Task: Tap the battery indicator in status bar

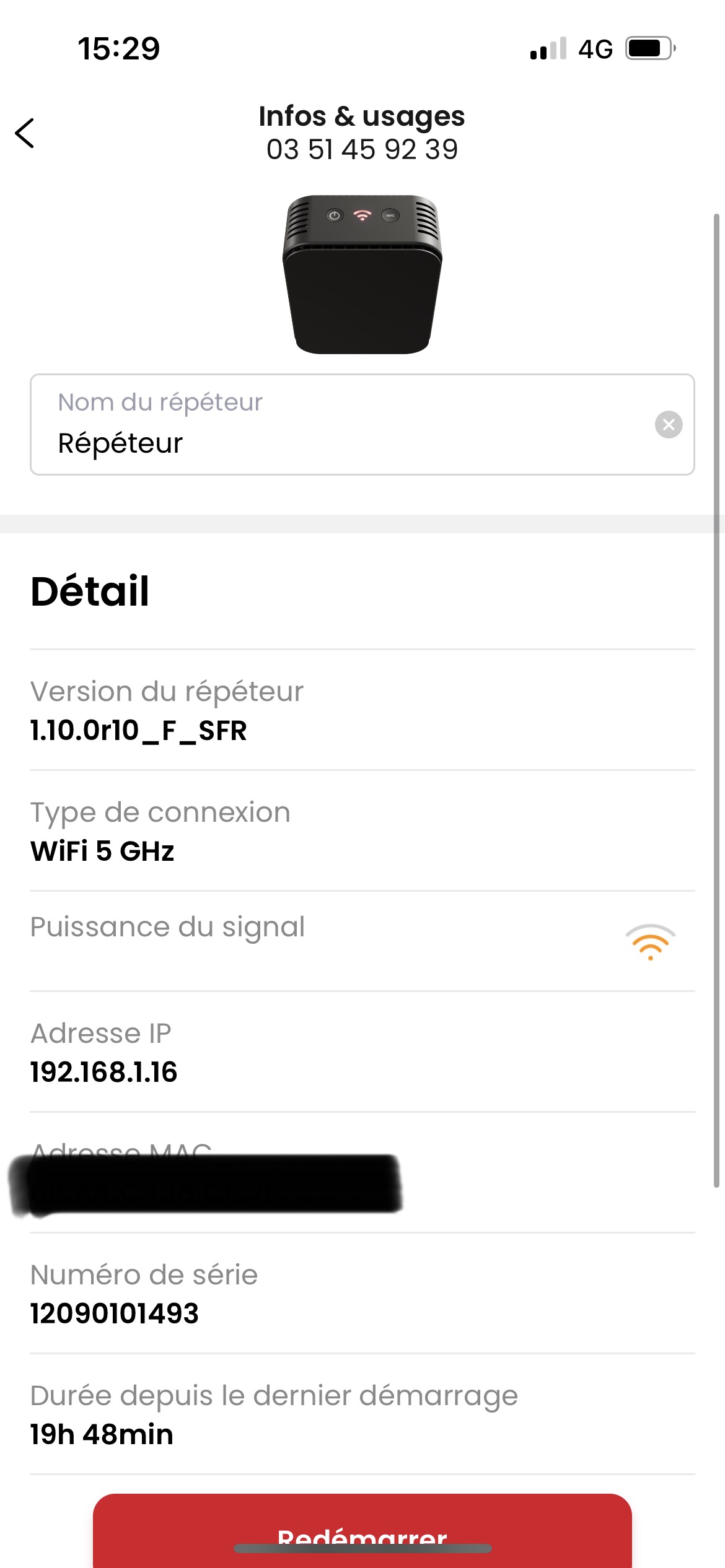Action: [648, 49]
